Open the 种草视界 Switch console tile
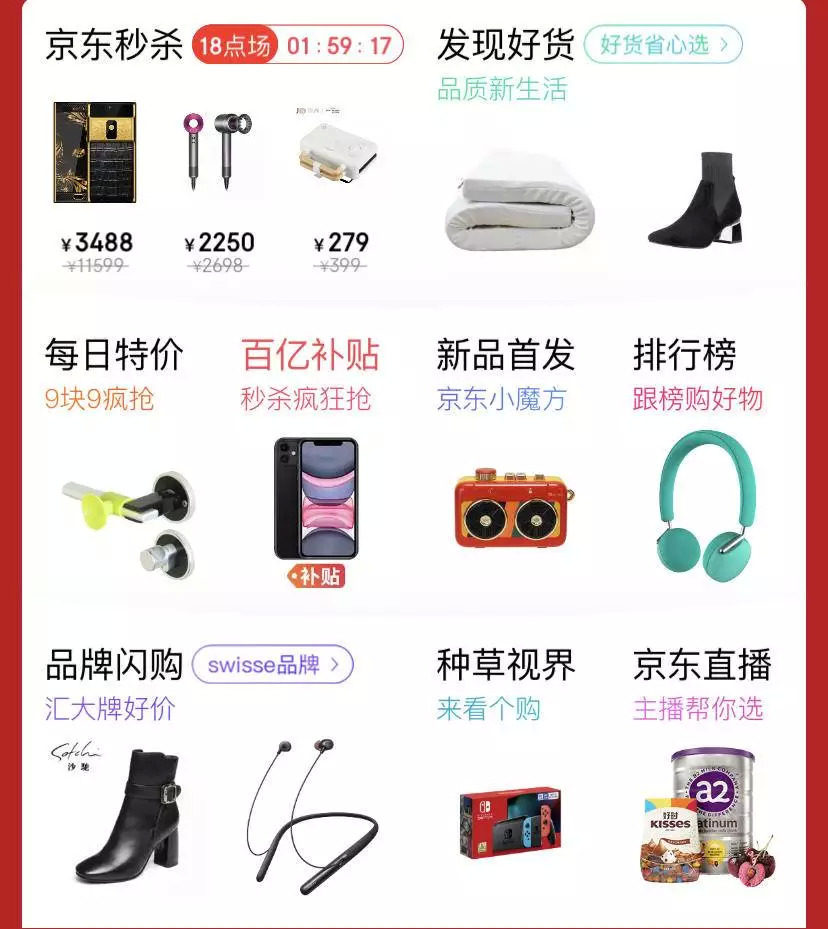828x929 pixels. [x=510, y=820]
